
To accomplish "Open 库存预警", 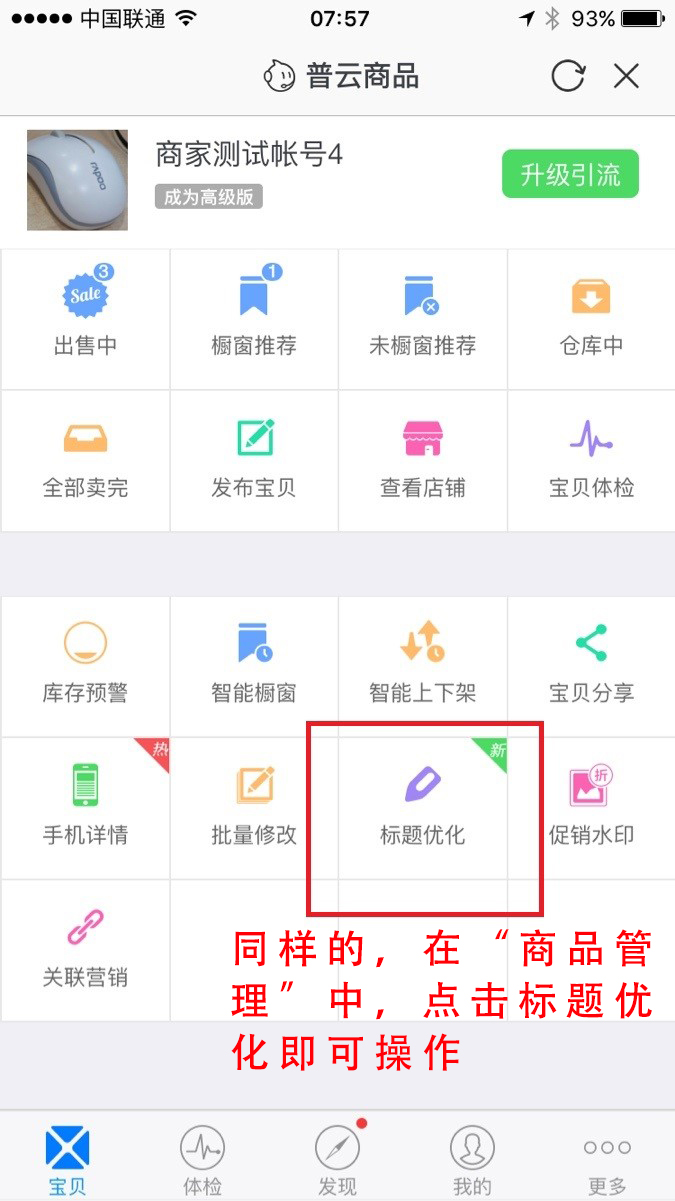I will click(85, 665).
